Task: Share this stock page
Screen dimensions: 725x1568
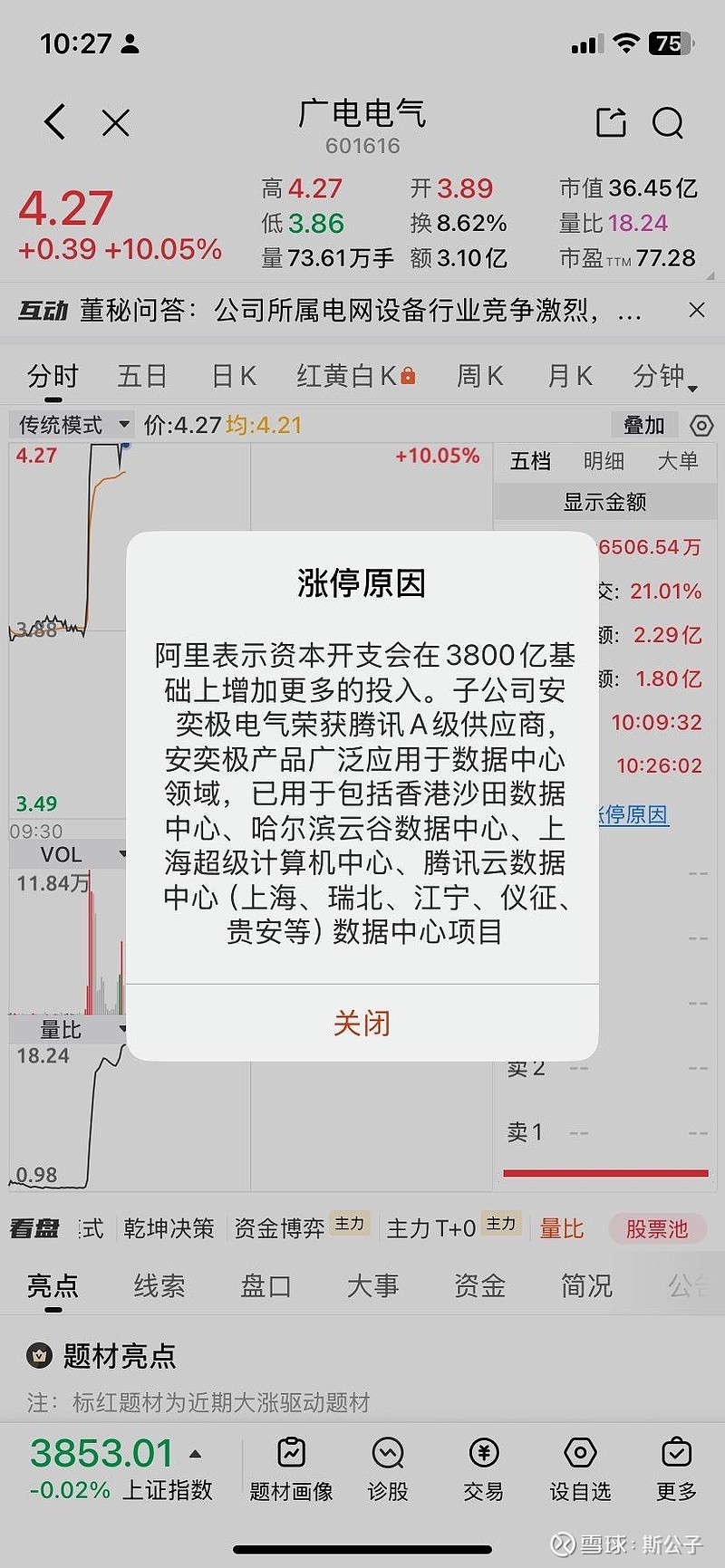Action: [x=611, y=122]
